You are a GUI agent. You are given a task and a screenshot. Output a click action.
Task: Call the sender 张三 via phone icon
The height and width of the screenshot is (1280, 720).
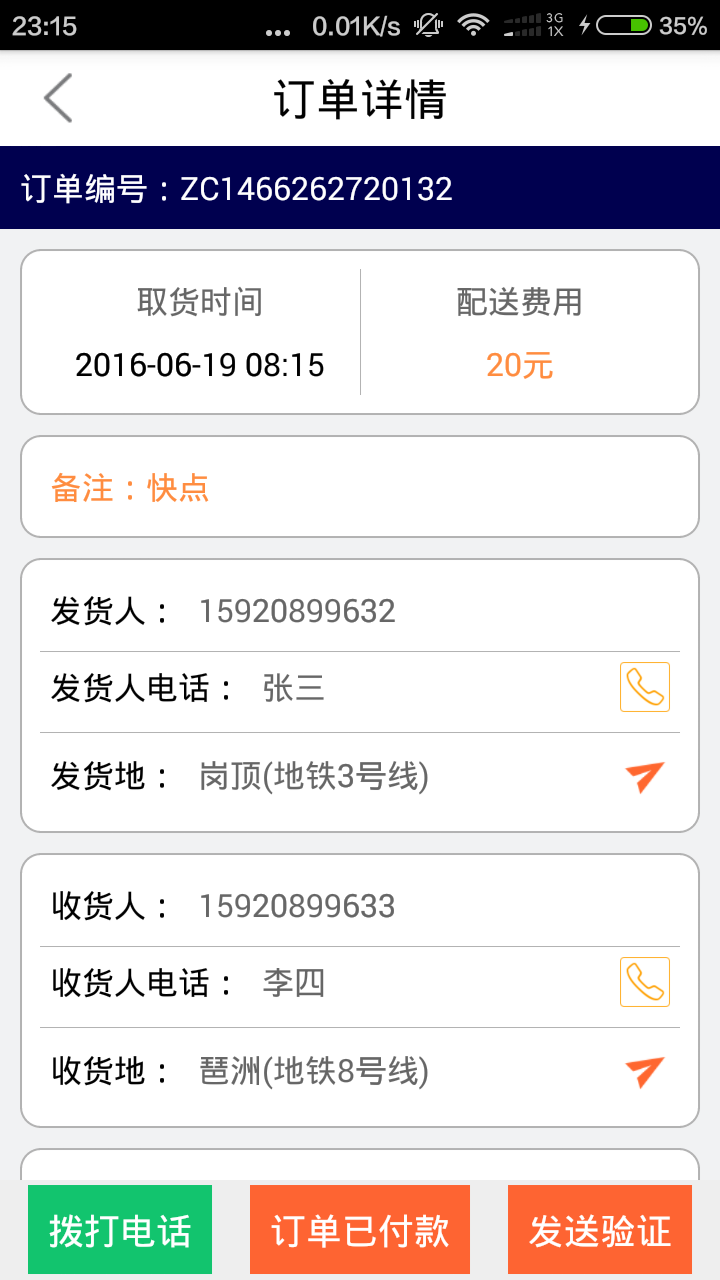(644, 687)
